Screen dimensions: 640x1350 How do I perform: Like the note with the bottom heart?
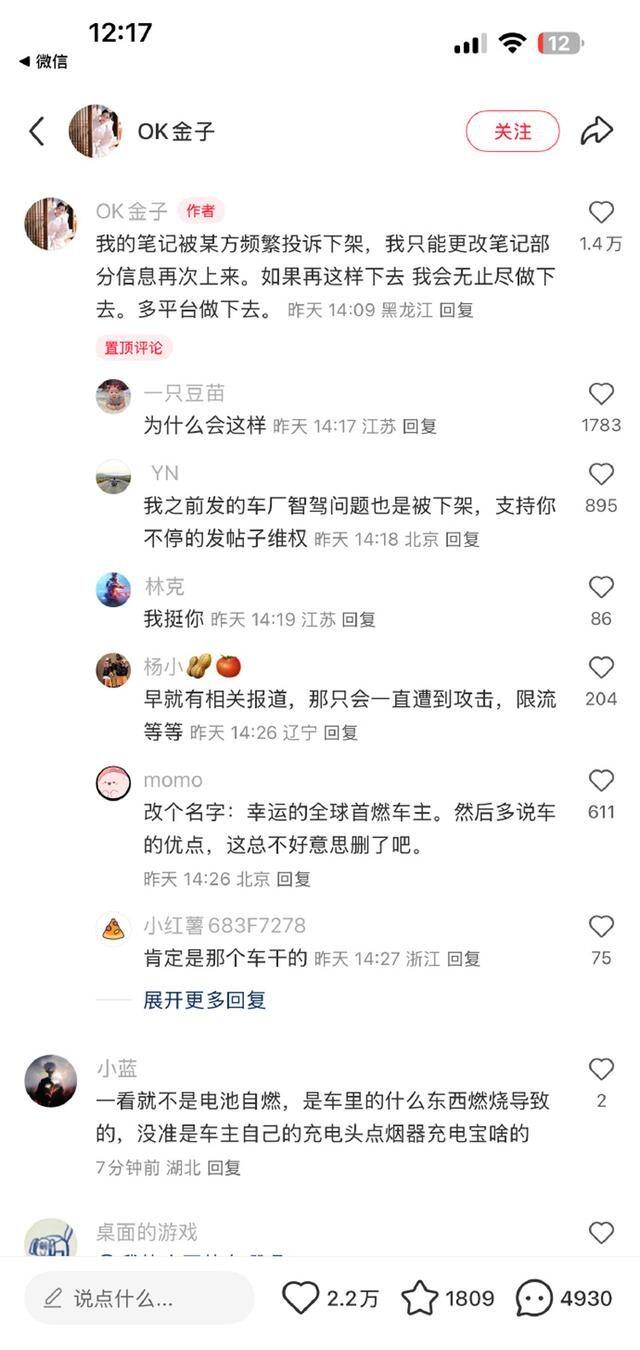[300, 1298]
